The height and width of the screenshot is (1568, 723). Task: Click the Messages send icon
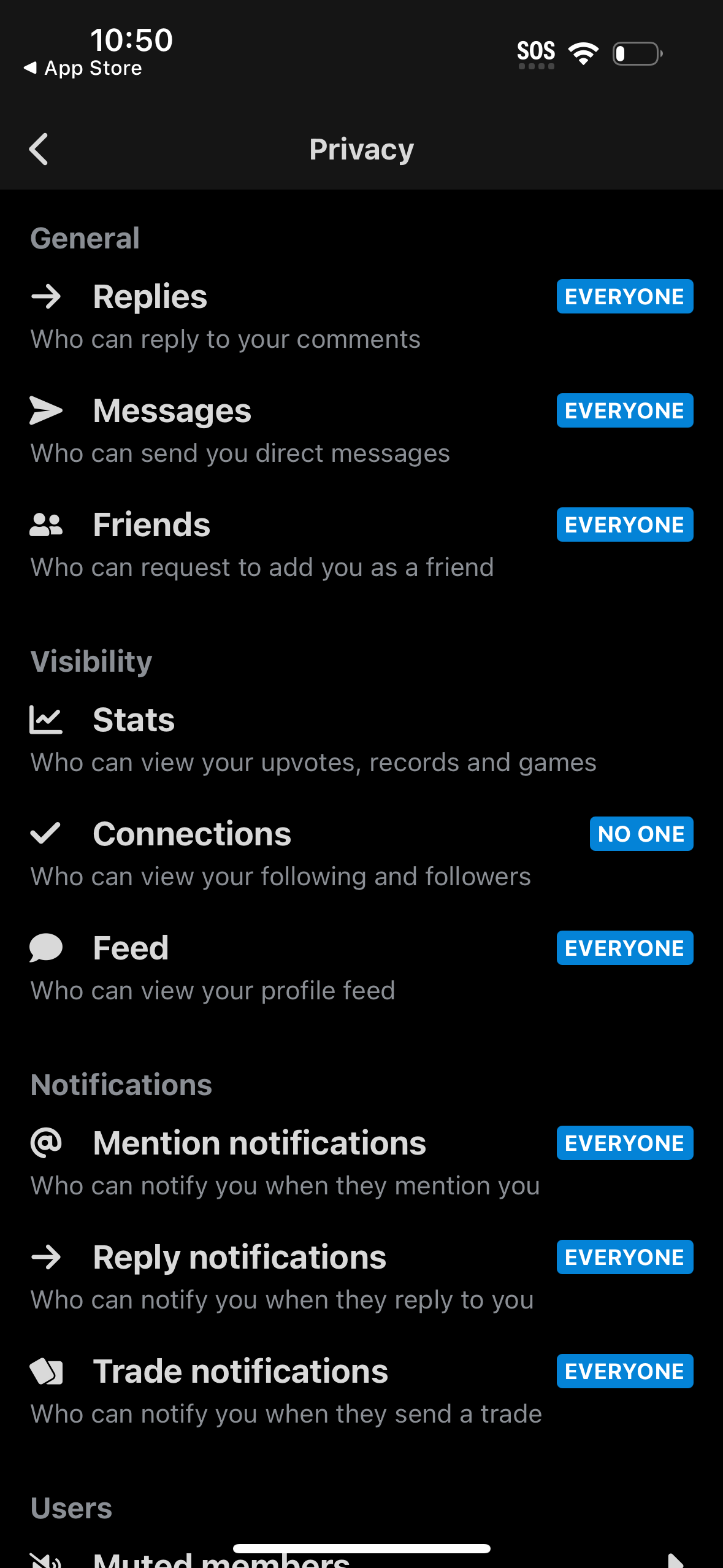(45, 410)
